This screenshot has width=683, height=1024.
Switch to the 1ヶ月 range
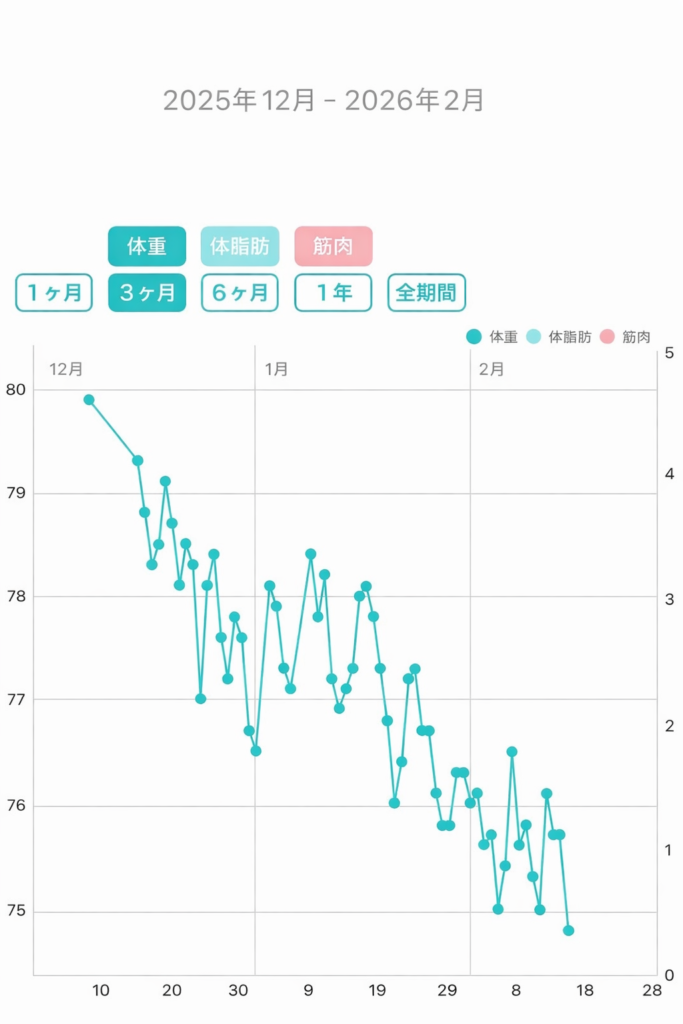point(54,293)
